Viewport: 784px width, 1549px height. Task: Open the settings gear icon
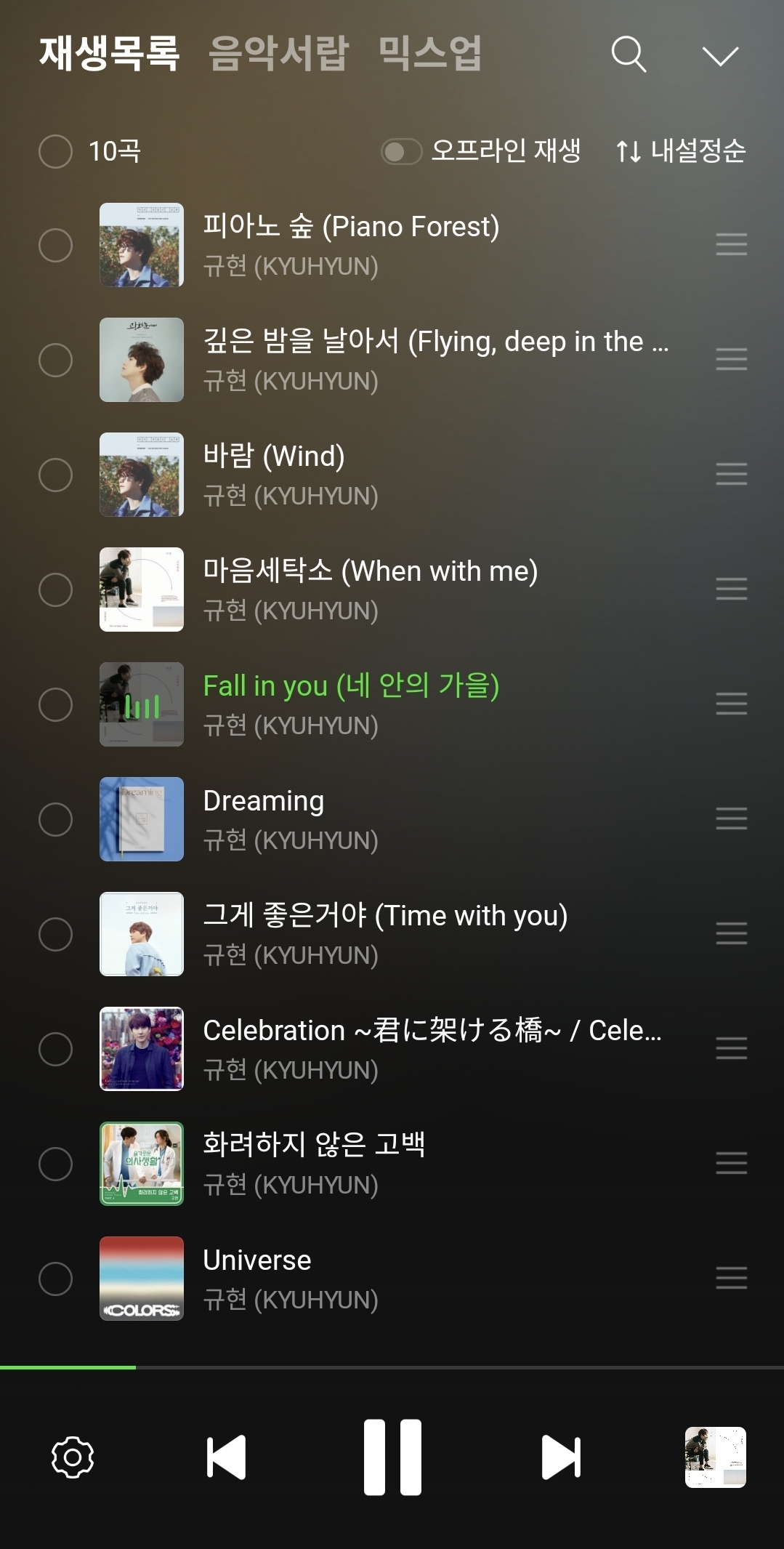pos(73,1457)
